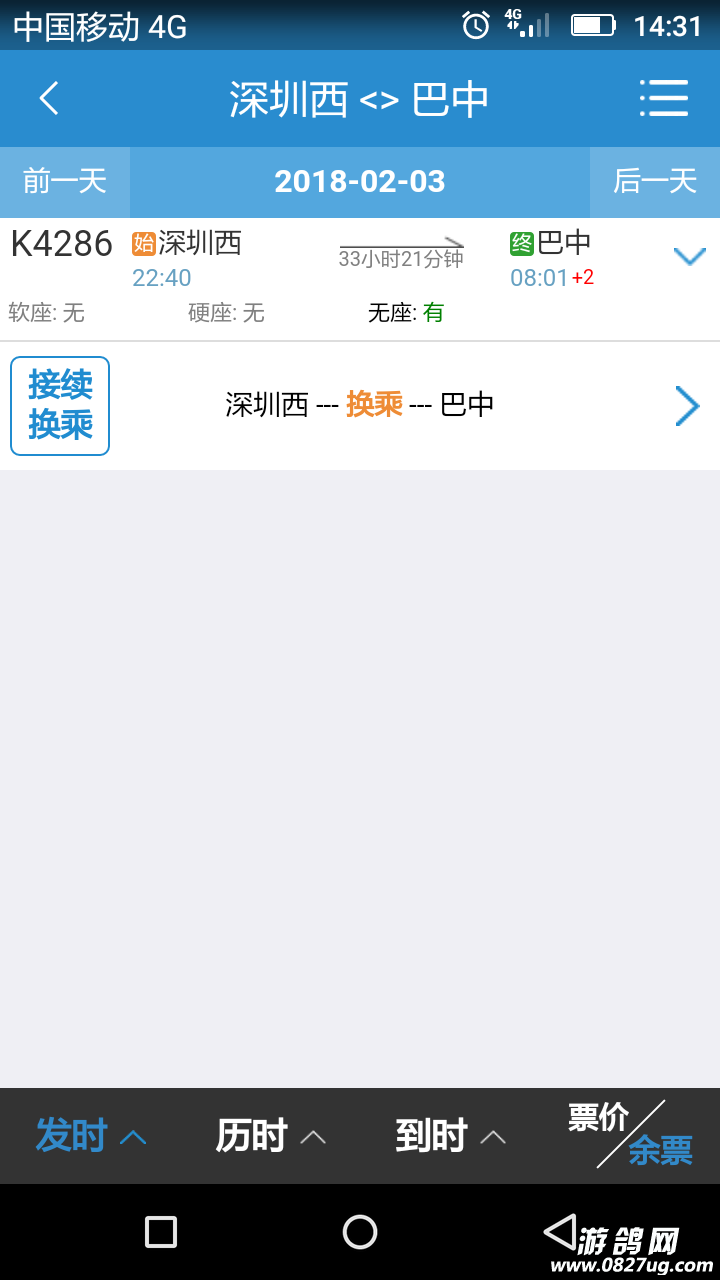Open date picker showing 2018-02-03
This screenshot has width=720, height=1280.
tap(360, 181)
